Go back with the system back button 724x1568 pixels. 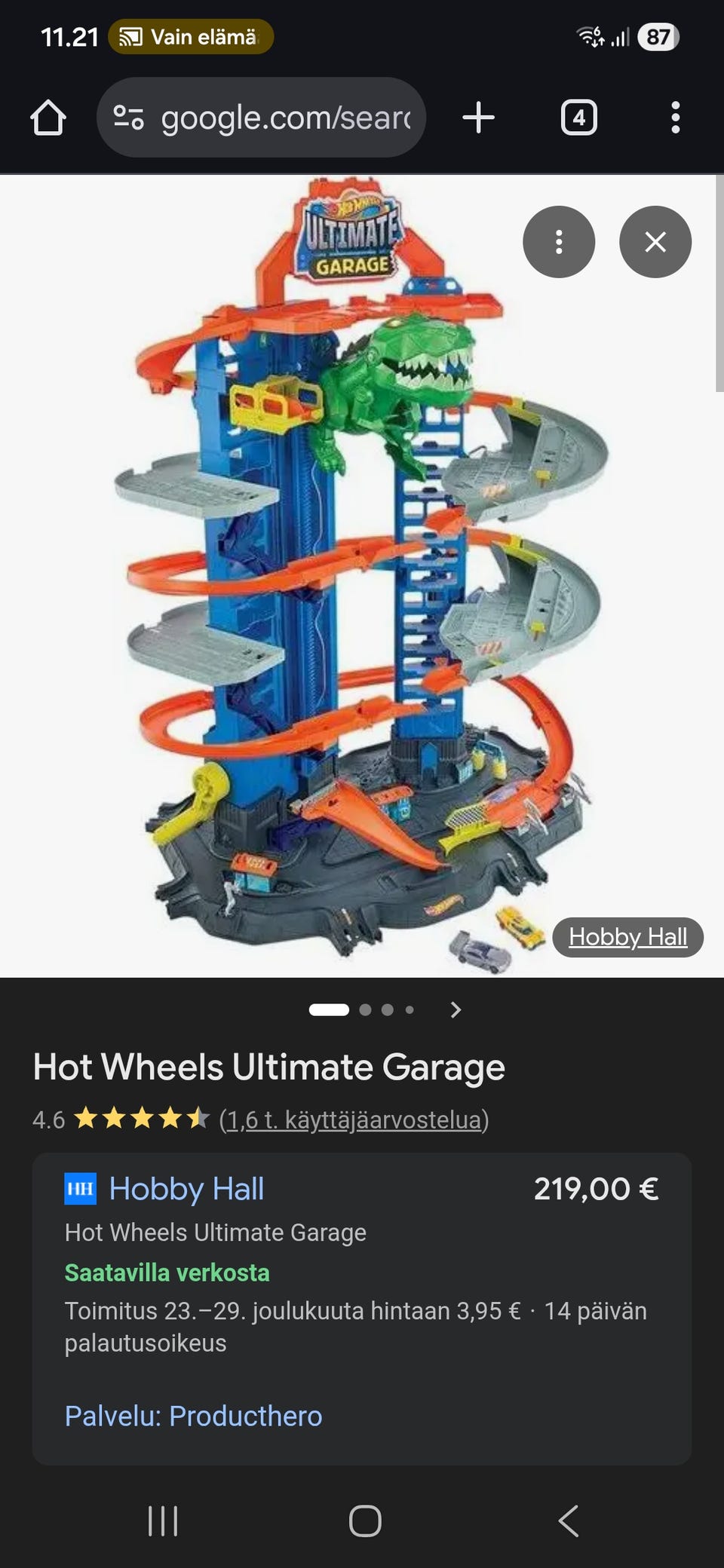569,1521
